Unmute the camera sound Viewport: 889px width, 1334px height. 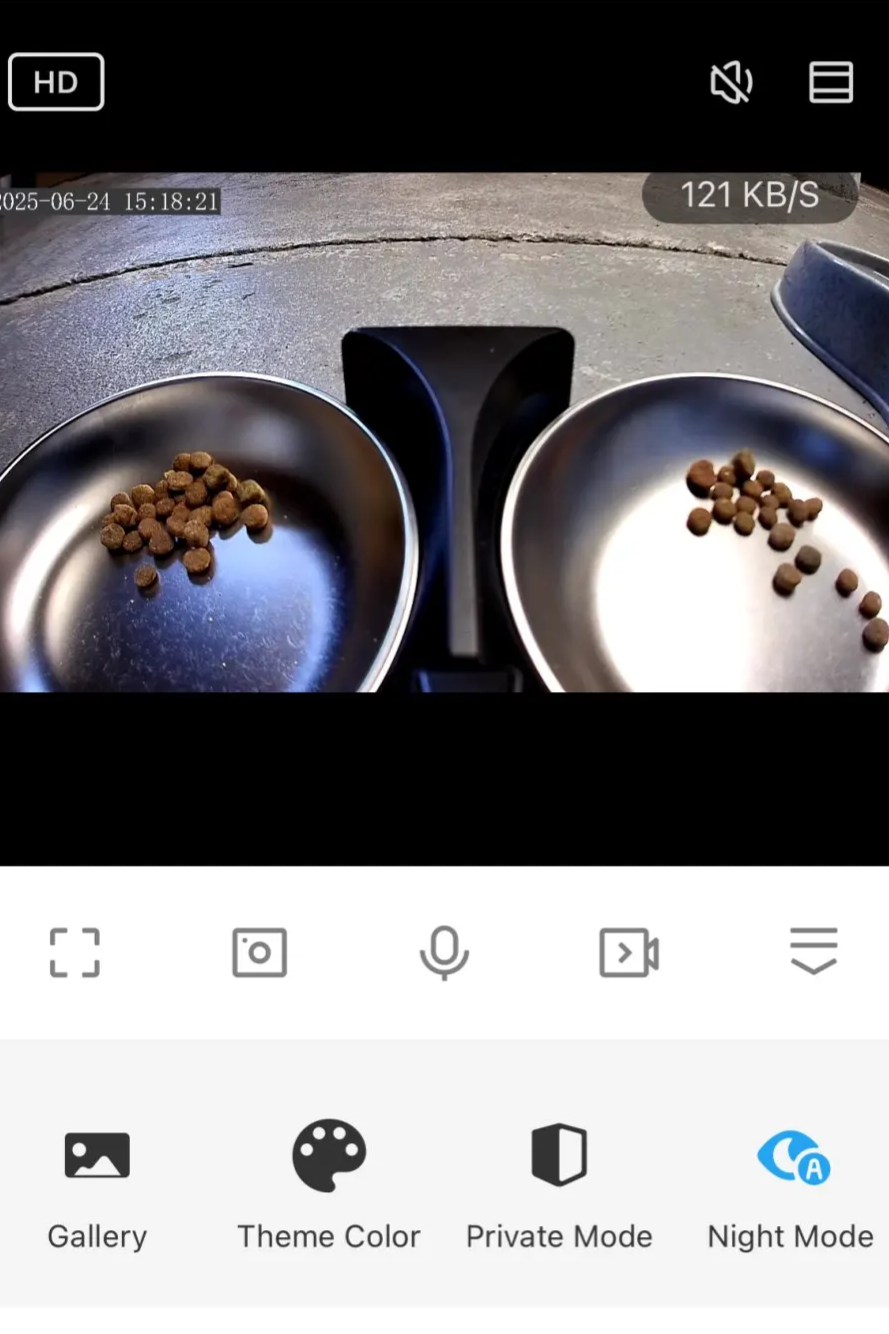coord(731,82)
